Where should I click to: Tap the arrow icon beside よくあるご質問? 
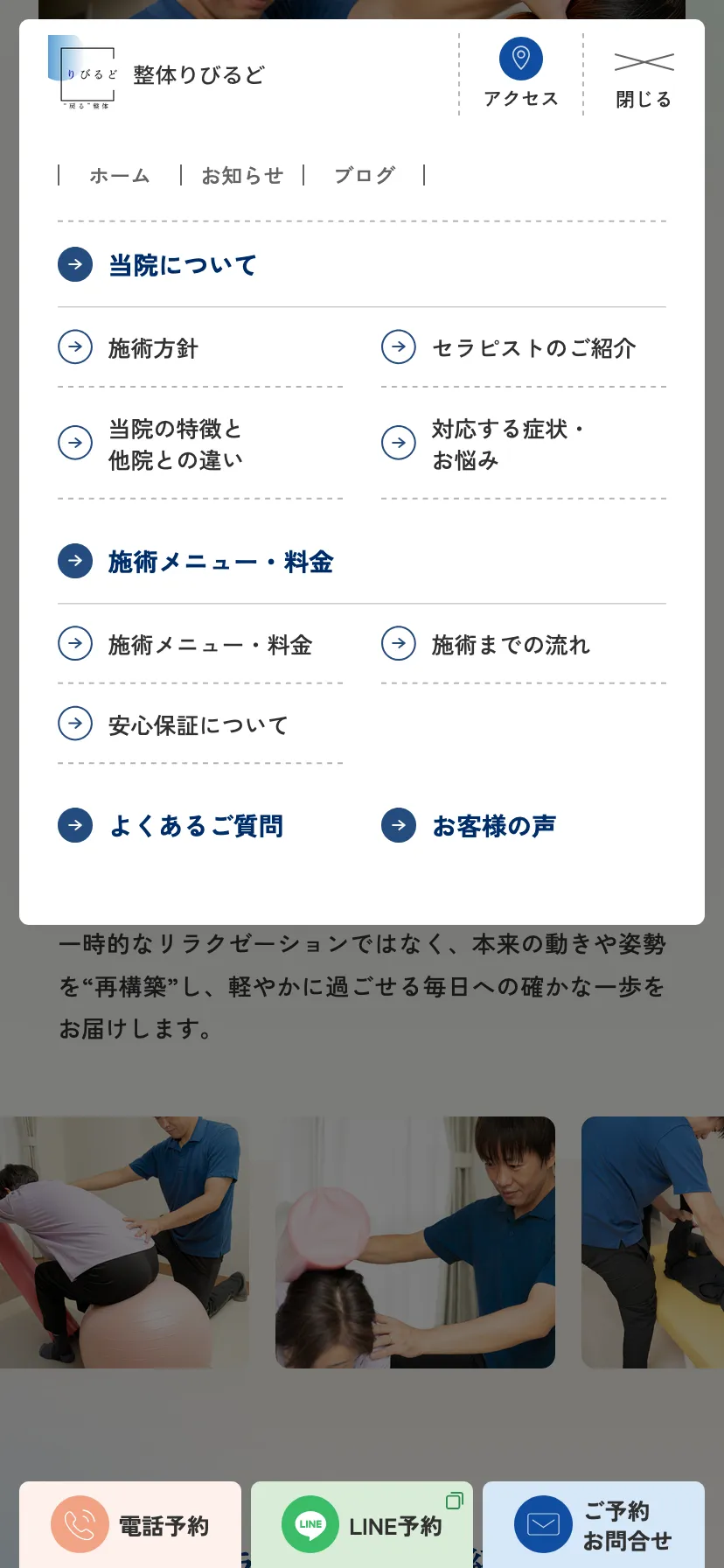pos(75,824)
